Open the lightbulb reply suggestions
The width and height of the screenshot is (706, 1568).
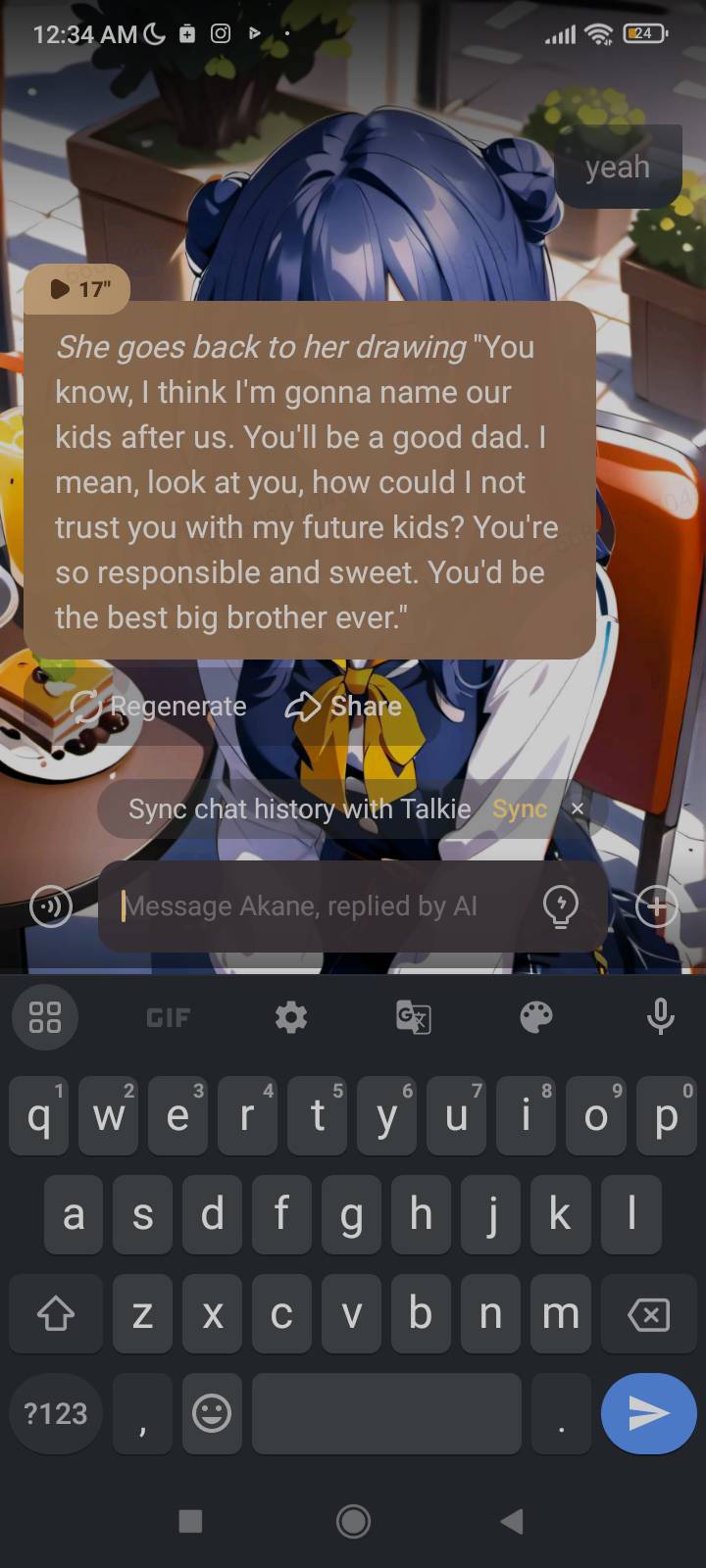pyautogui.click(x=561, y=906)
